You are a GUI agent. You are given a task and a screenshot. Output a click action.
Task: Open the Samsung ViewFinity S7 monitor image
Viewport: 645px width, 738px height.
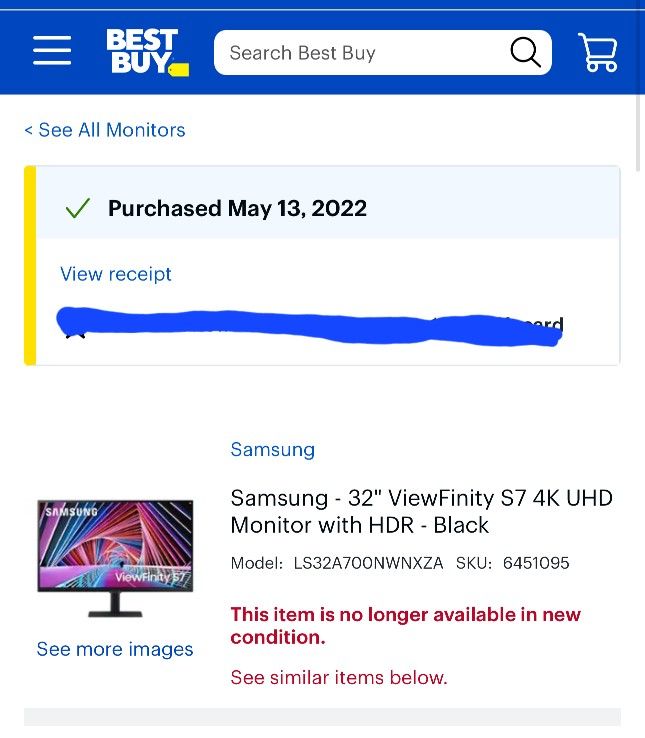115,559
